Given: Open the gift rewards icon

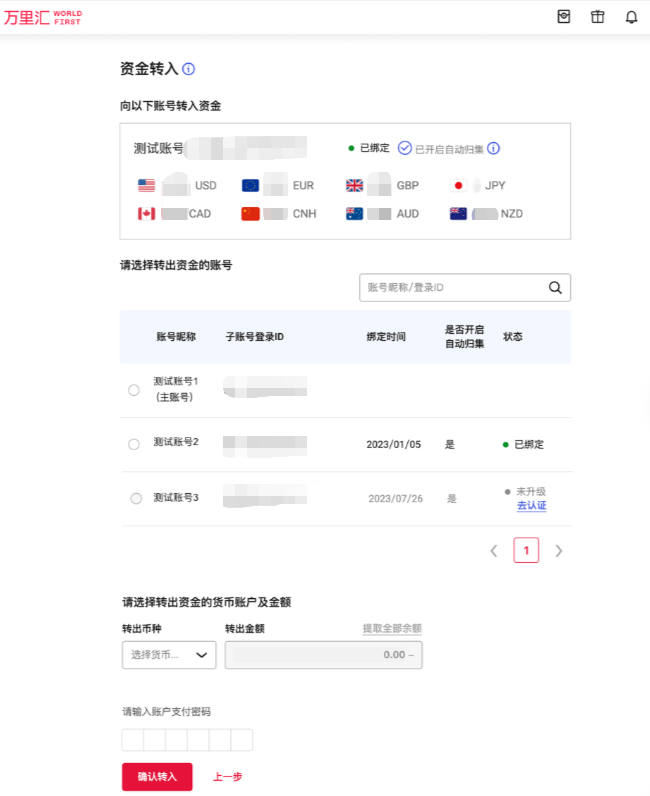Looking at the screenshot, I should click(597, 17).
